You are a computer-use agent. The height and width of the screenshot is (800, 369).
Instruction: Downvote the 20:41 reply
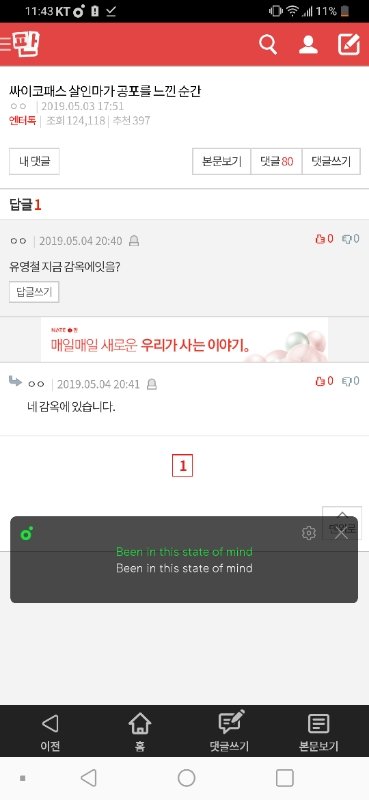coord(351,381)
